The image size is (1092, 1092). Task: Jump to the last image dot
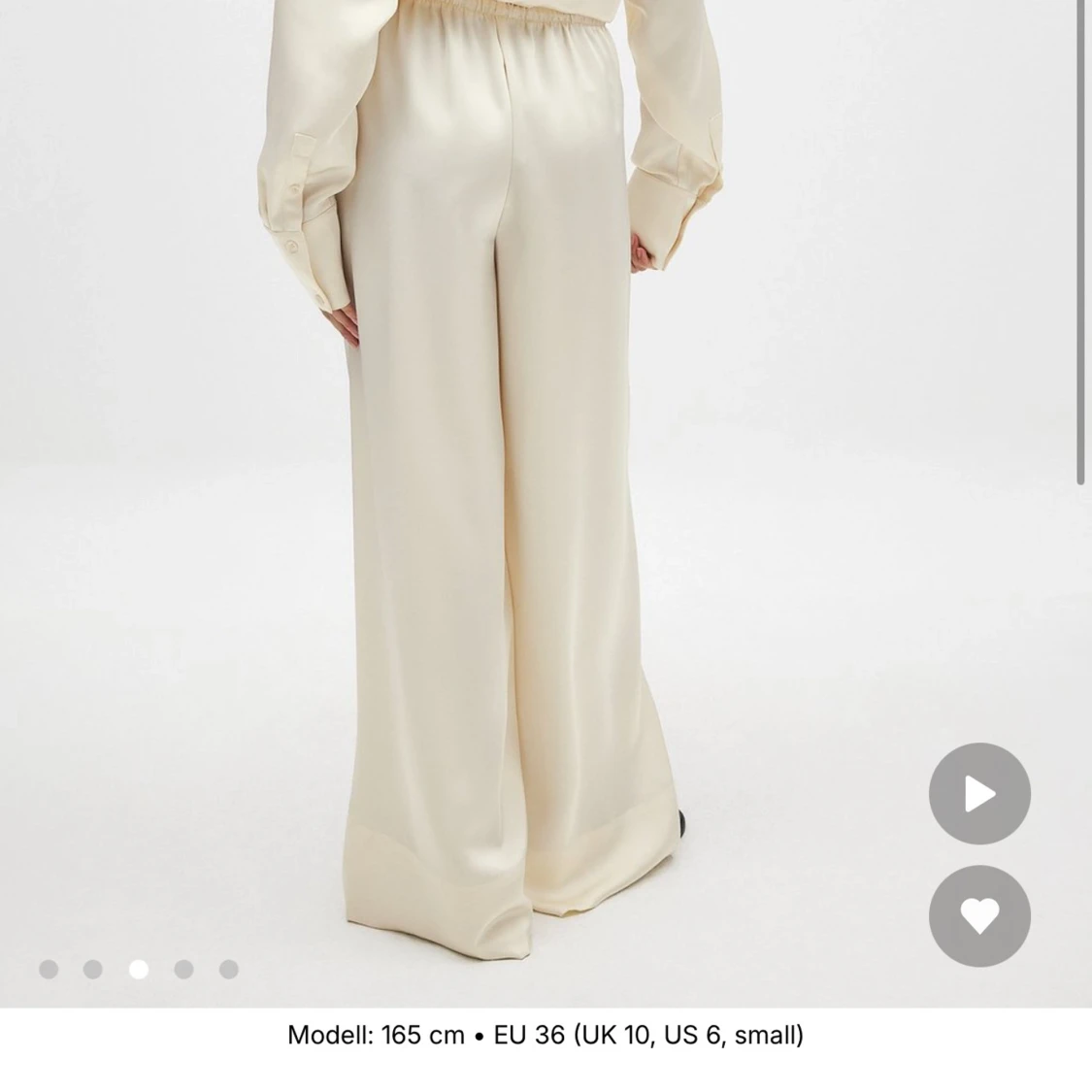229,969
